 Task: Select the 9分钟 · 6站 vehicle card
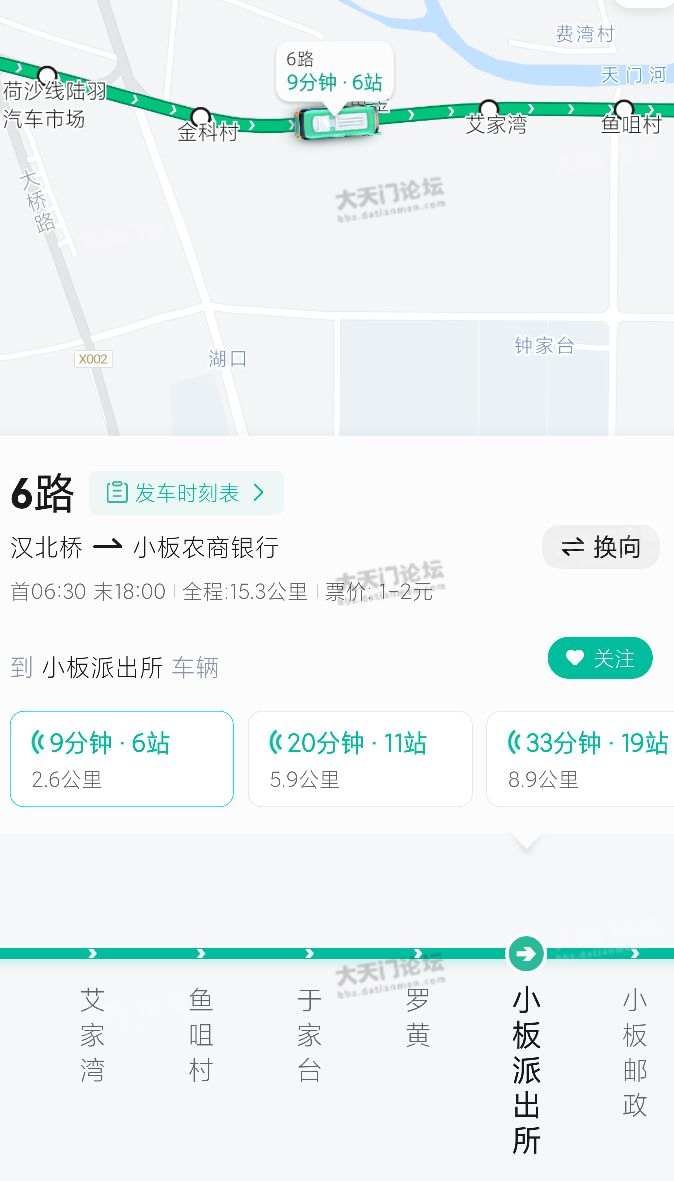click(x=122, y=758)
